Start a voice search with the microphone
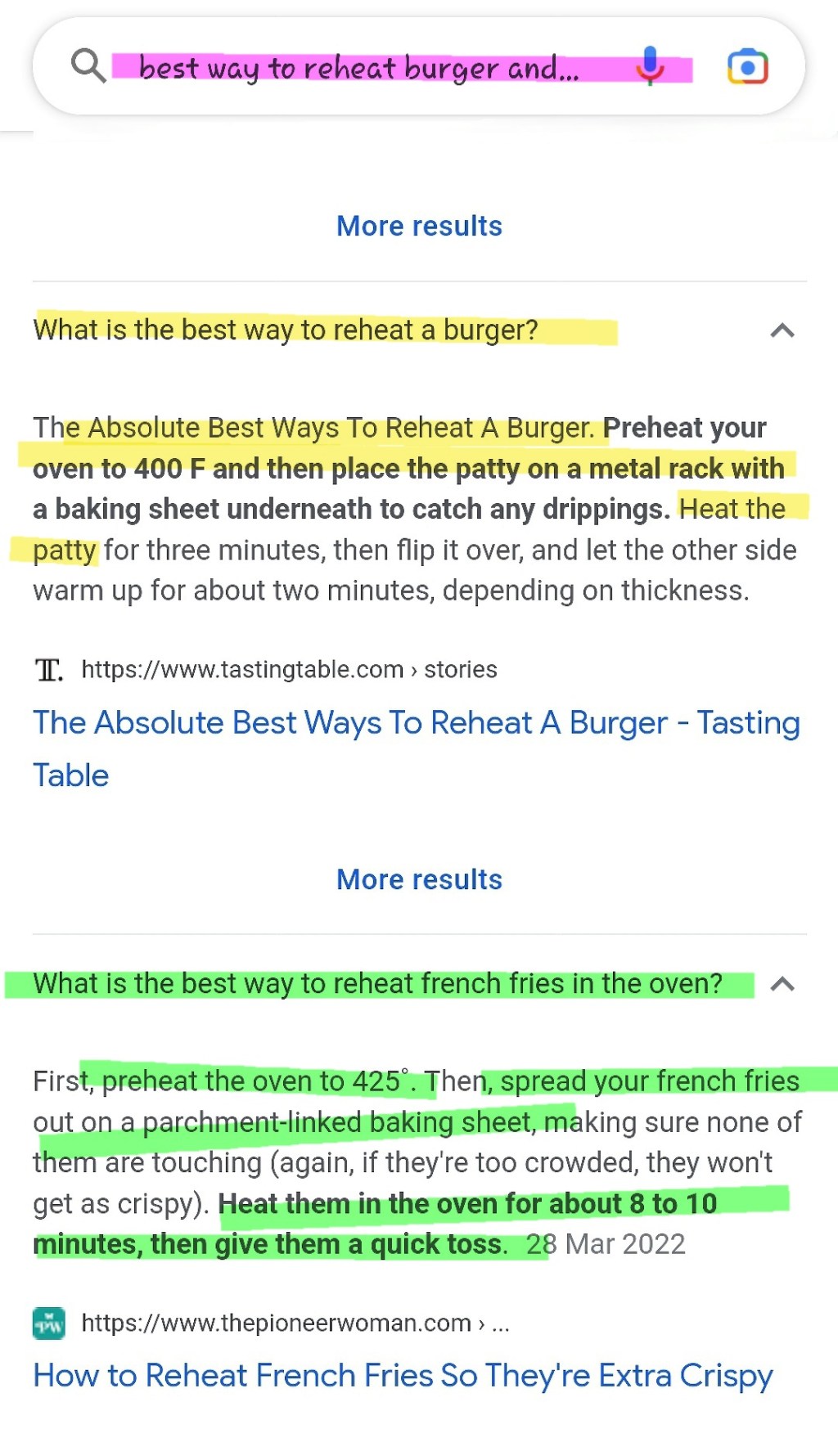This screenshot has height=1456, width=838. point(651,65)
